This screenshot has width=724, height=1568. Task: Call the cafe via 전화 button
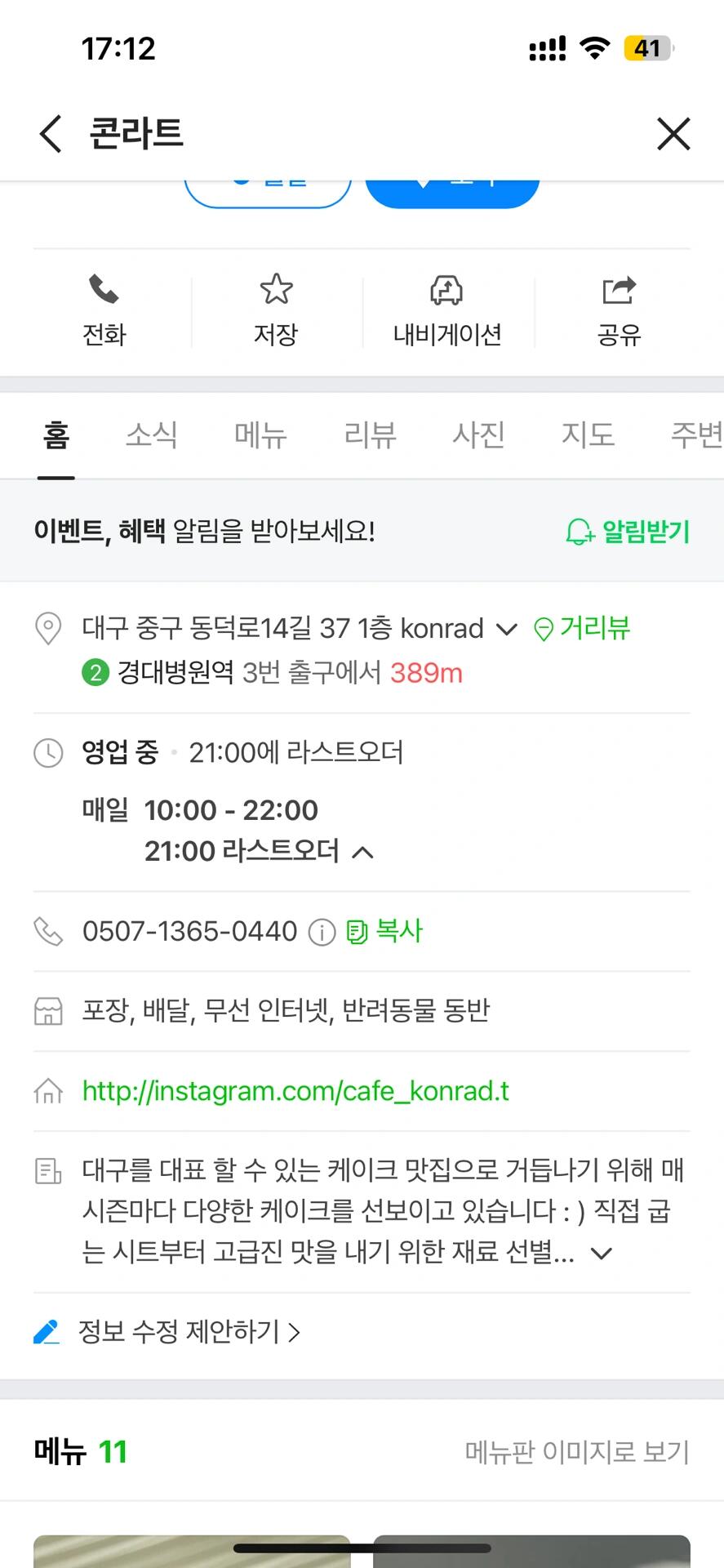[x=104, y=311]
